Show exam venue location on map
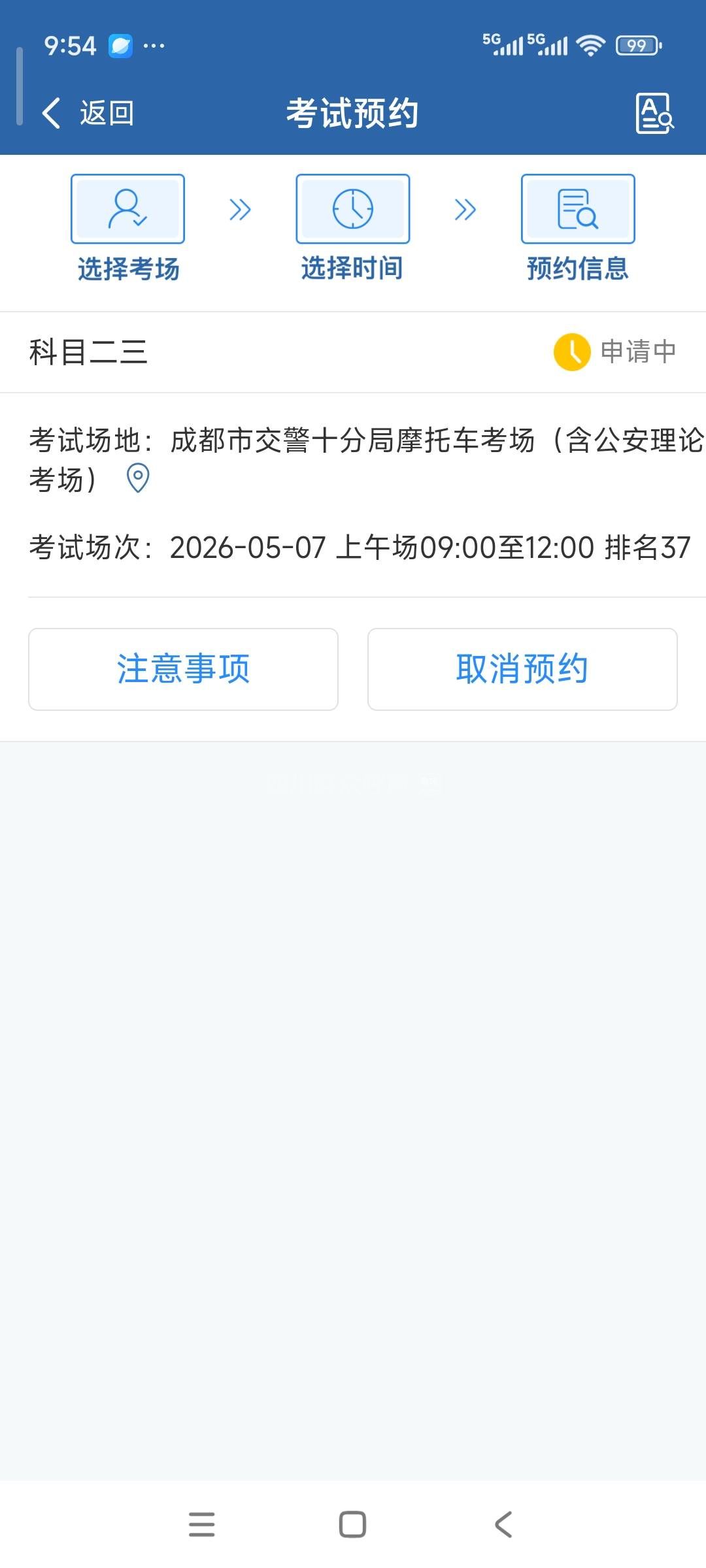 coord(137,478)
